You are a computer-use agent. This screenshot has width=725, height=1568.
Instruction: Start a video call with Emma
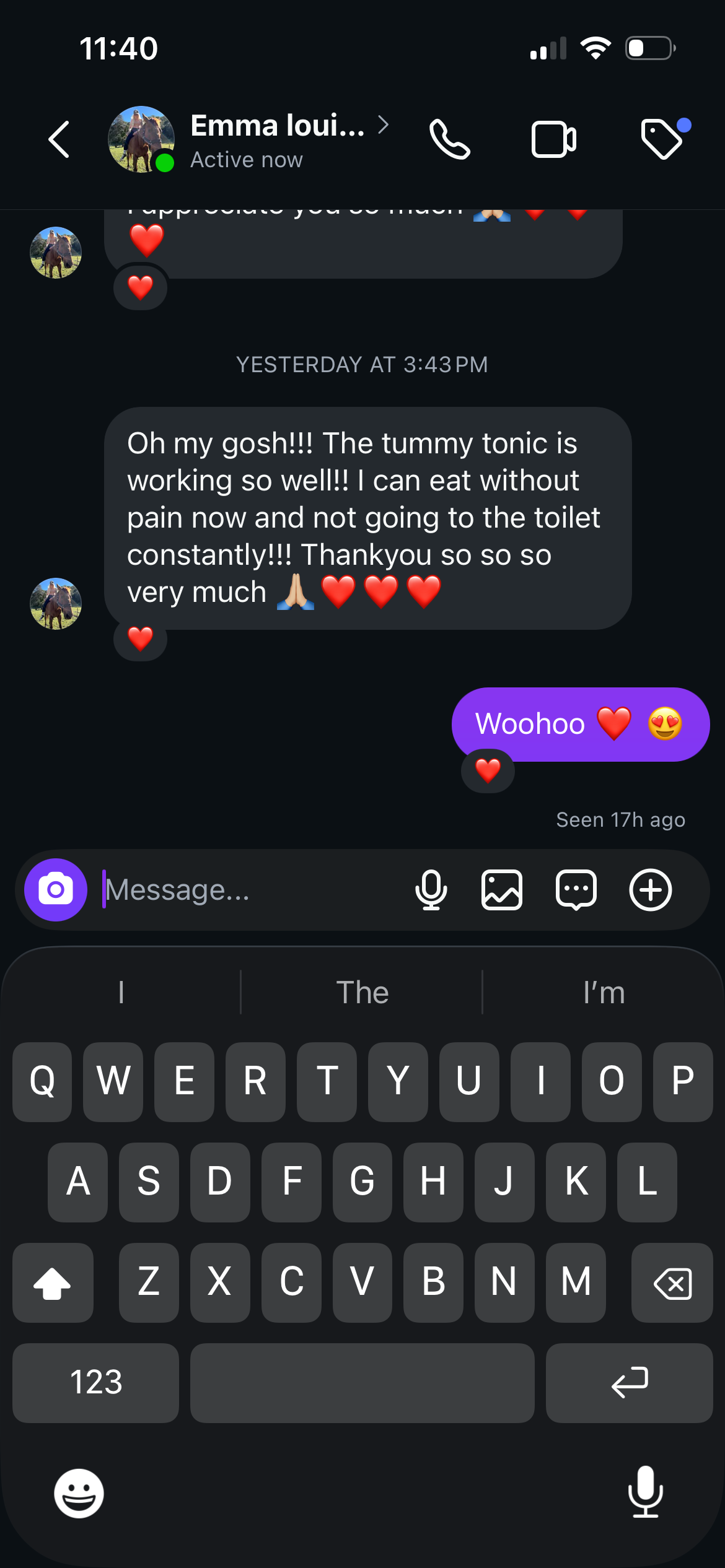(x=553, y=139)
